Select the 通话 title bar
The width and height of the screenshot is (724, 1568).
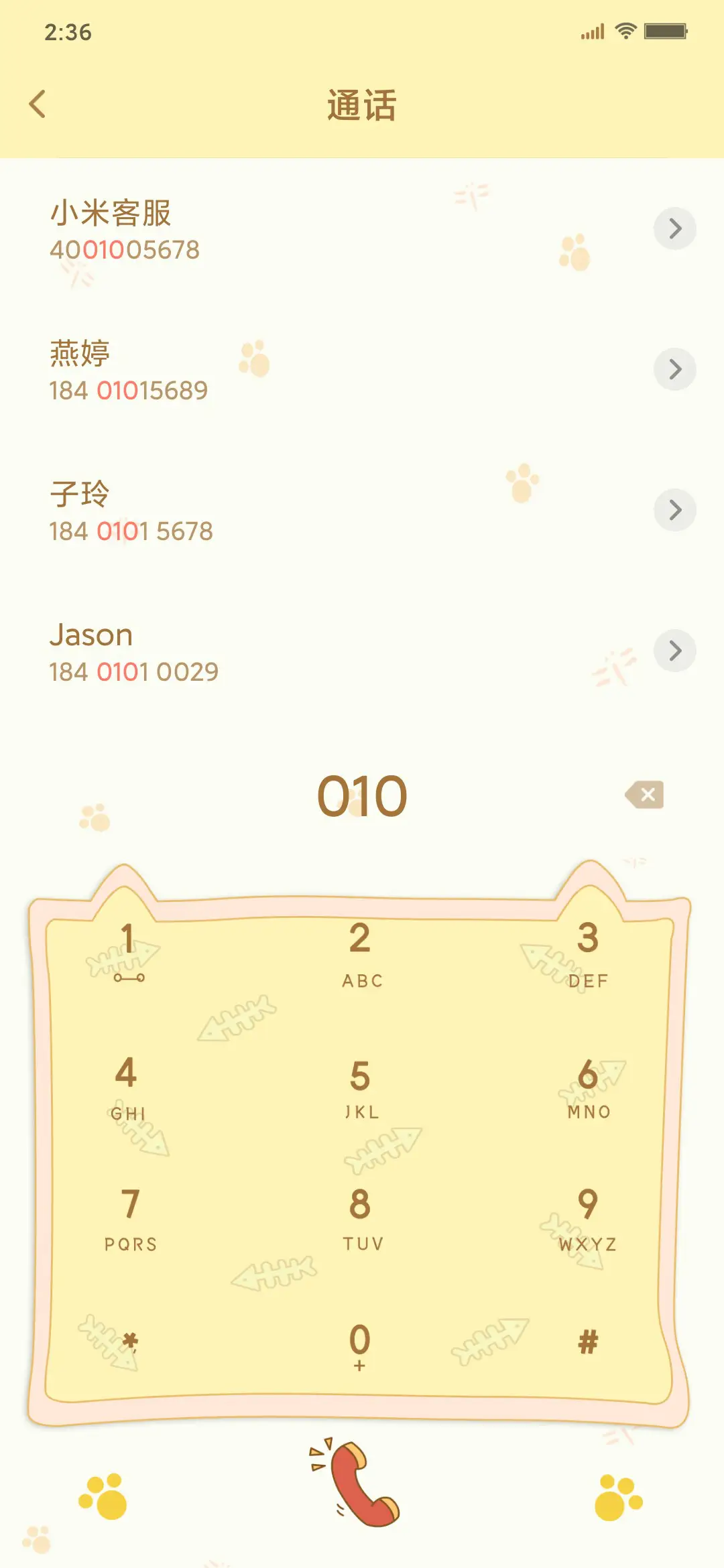(x=362, y=105)
